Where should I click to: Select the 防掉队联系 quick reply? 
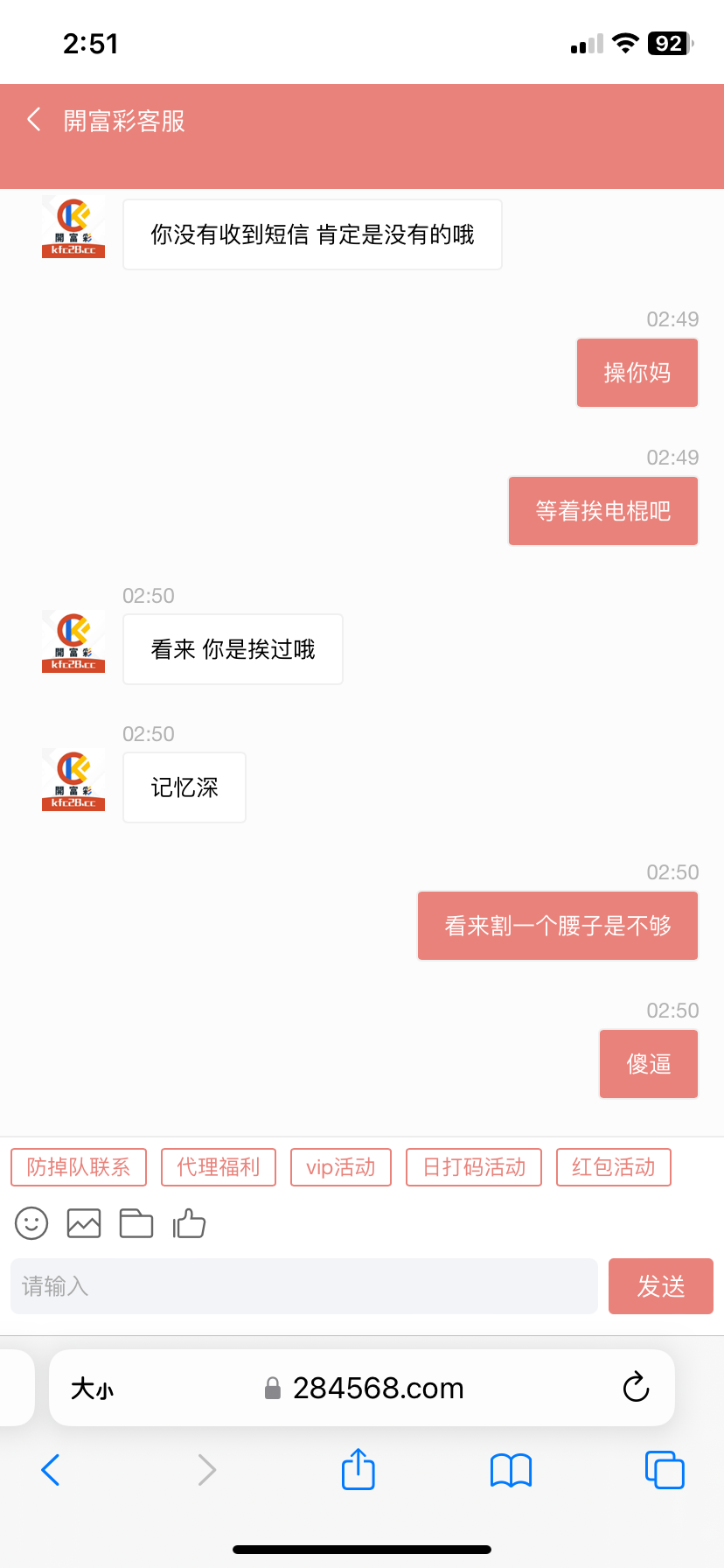pyautogui.click(x=78, y=1166)
